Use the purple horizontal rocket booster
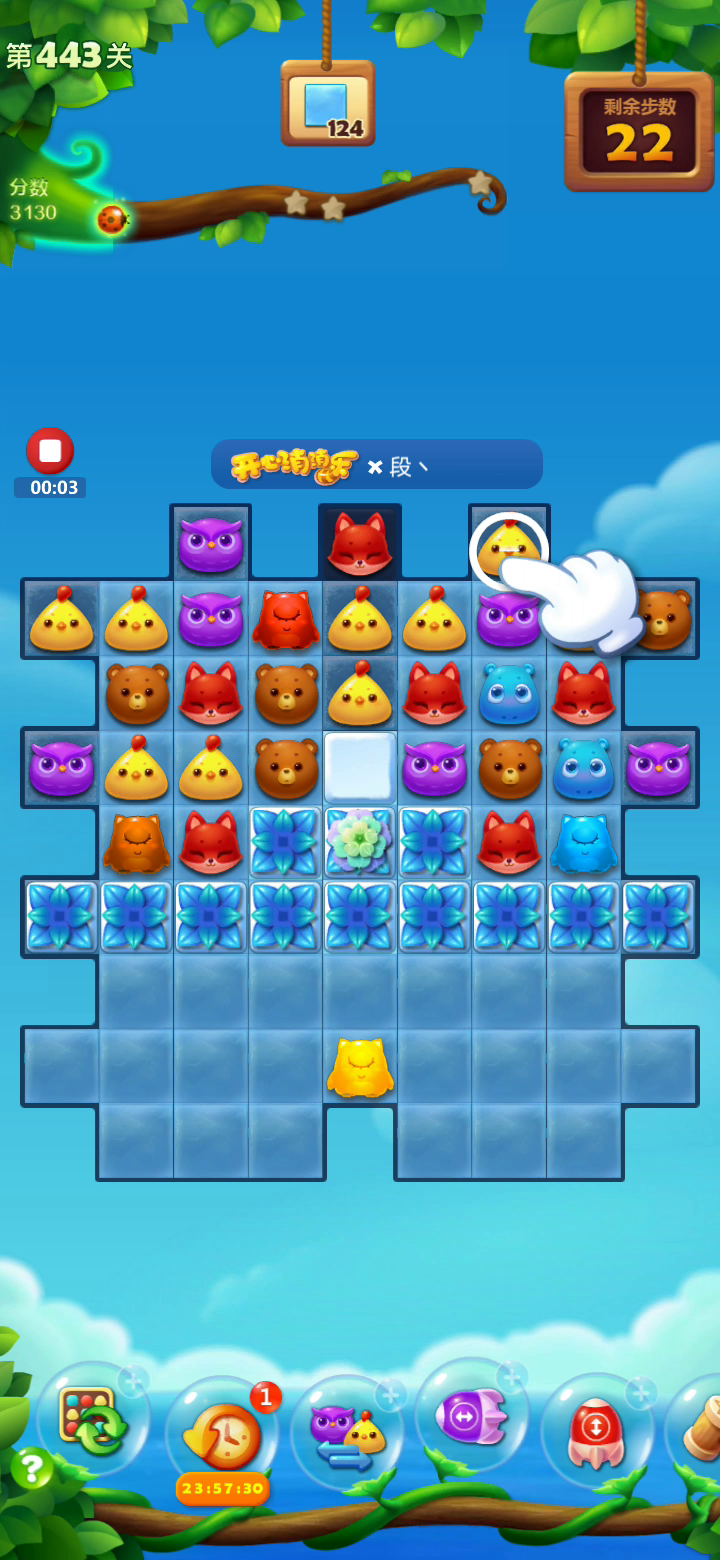This screenshot has width=720, height=1560. pos(472,1416)
